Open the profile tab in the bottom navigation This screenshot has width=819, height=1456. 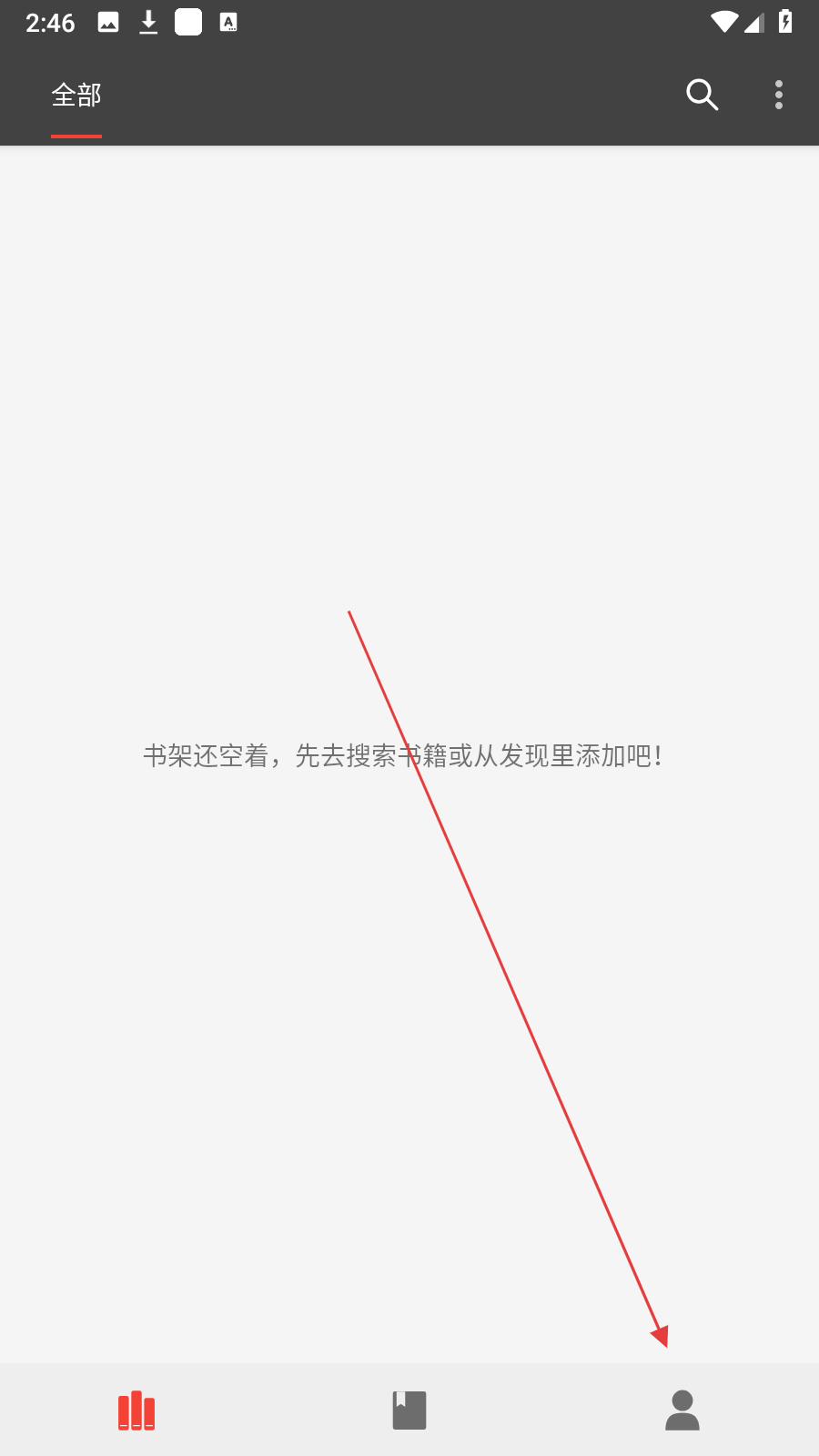[x=682, y=1410]
